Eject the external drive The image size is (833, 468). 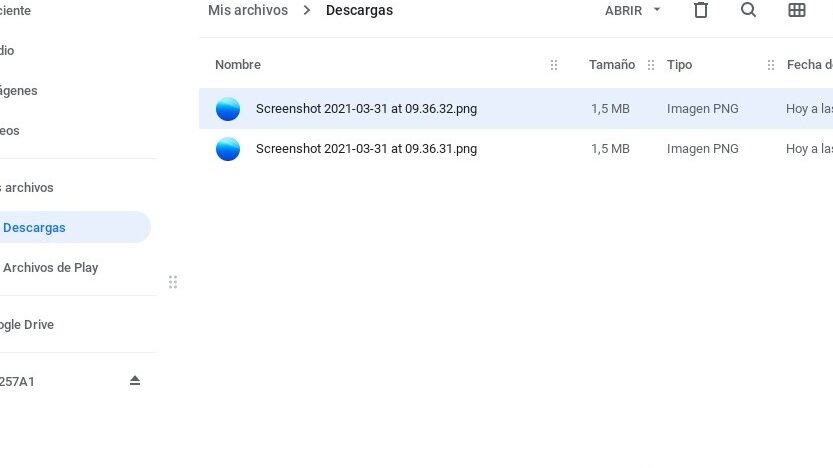135,381
